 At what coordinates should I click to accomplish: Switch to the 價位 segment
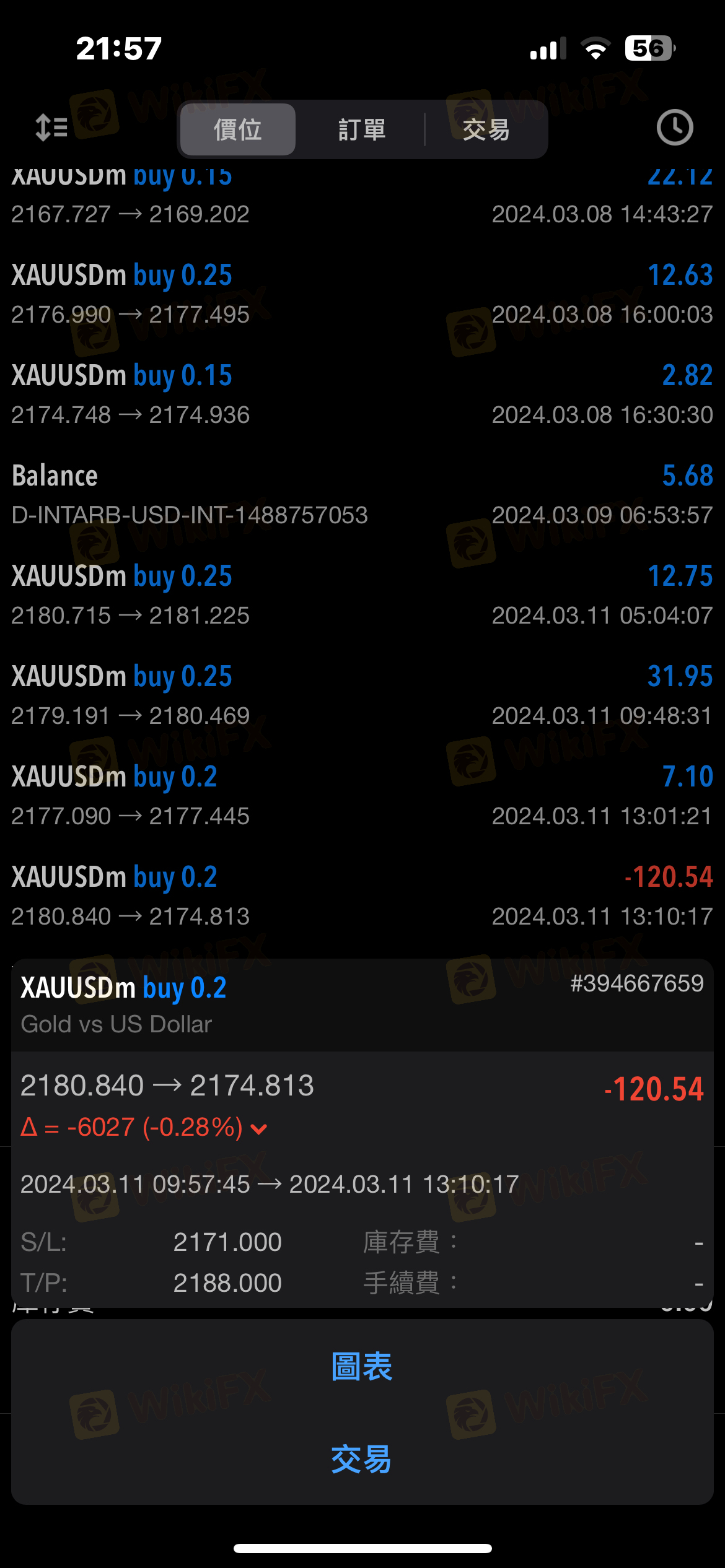point(238,129)
